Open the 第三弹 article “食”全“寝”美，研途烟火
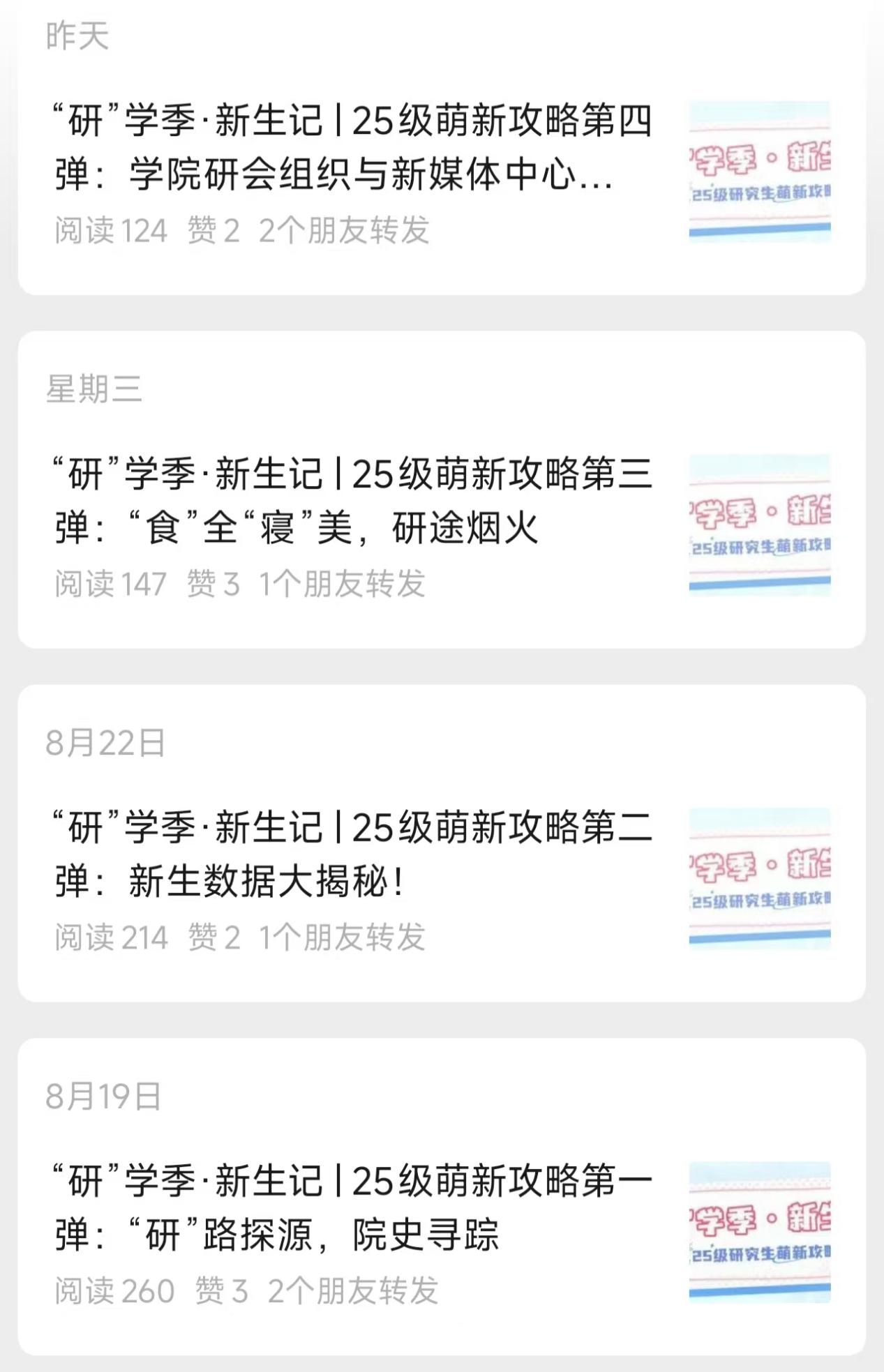 click(x=352, y=501)
